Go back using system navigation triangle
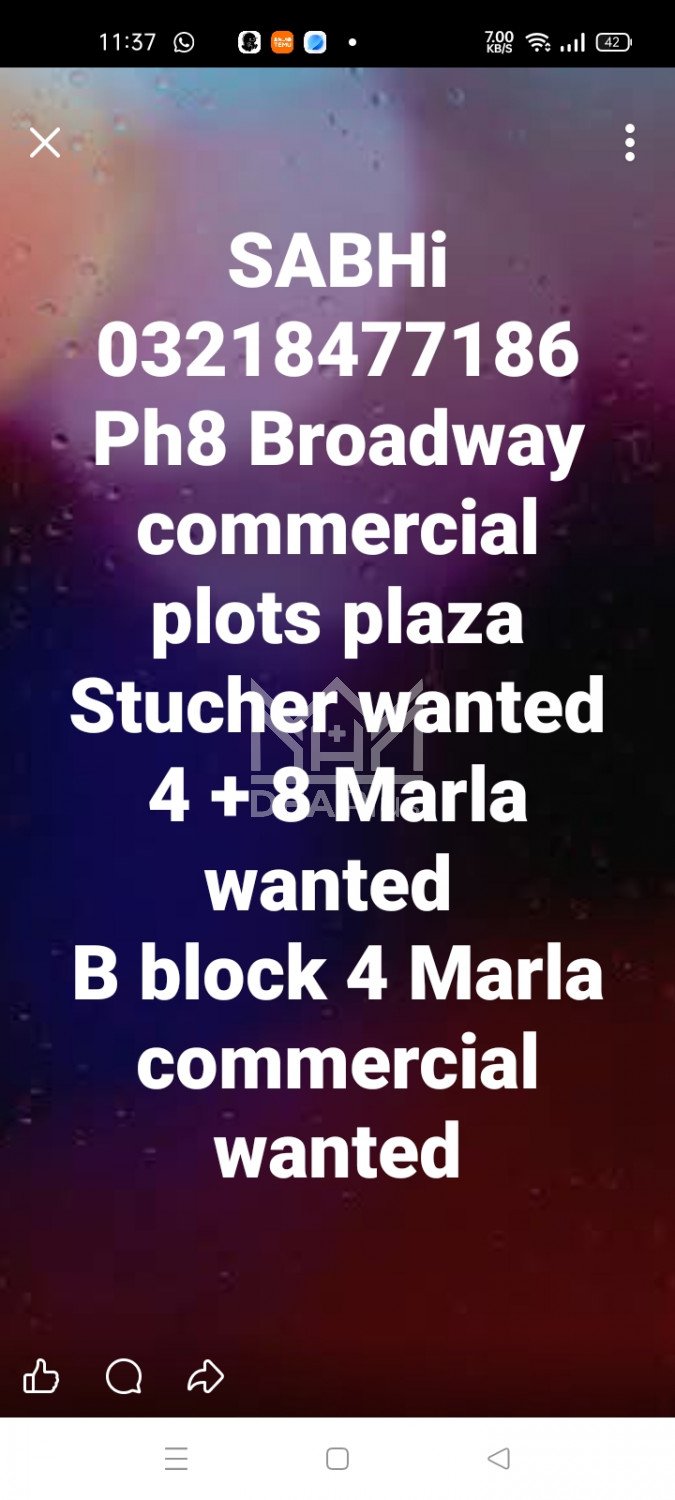Viewport: 675px width, 1500px height. coord(499,1458)
